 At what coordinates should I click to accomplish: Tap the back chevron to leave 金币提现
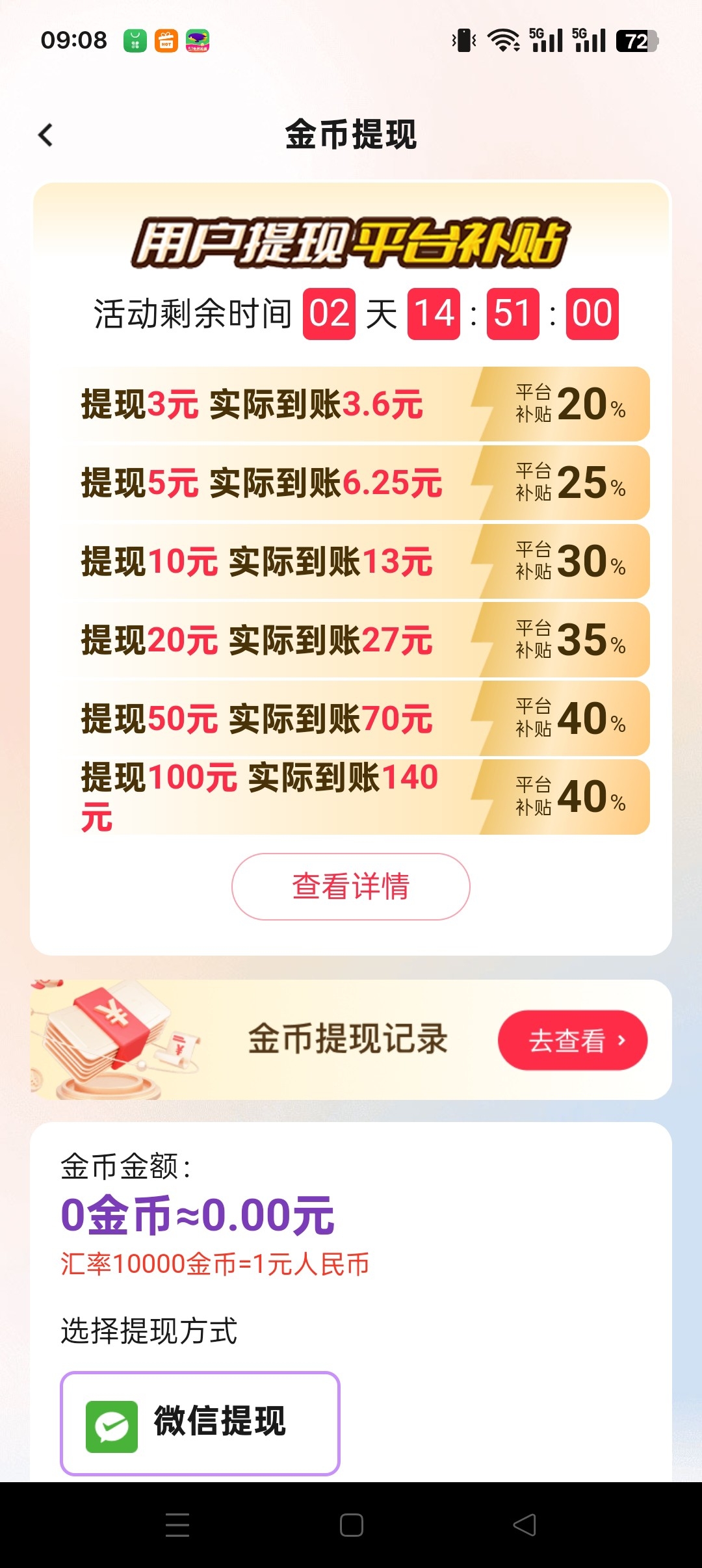tap(44, 135)
